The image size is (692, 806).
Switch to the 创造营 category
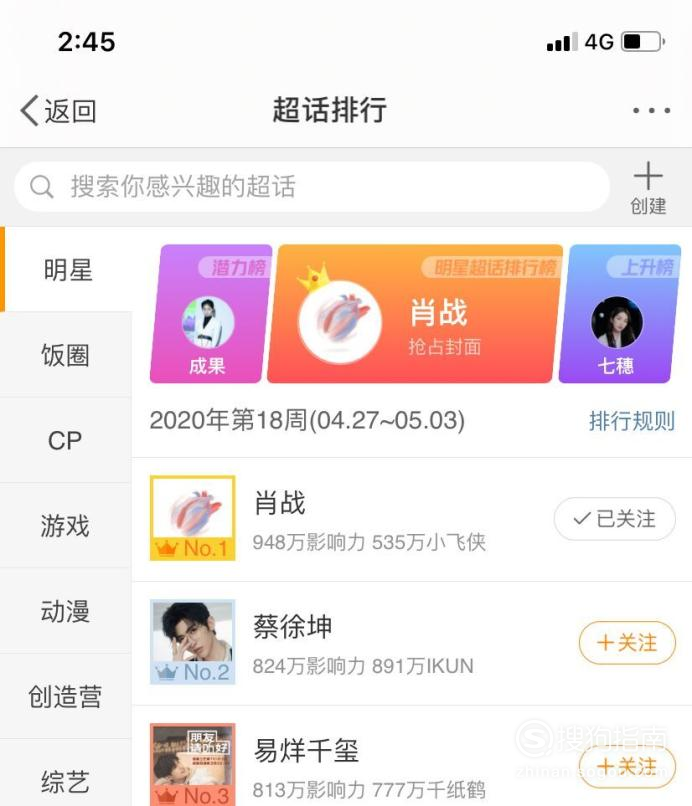pos(65,697)
